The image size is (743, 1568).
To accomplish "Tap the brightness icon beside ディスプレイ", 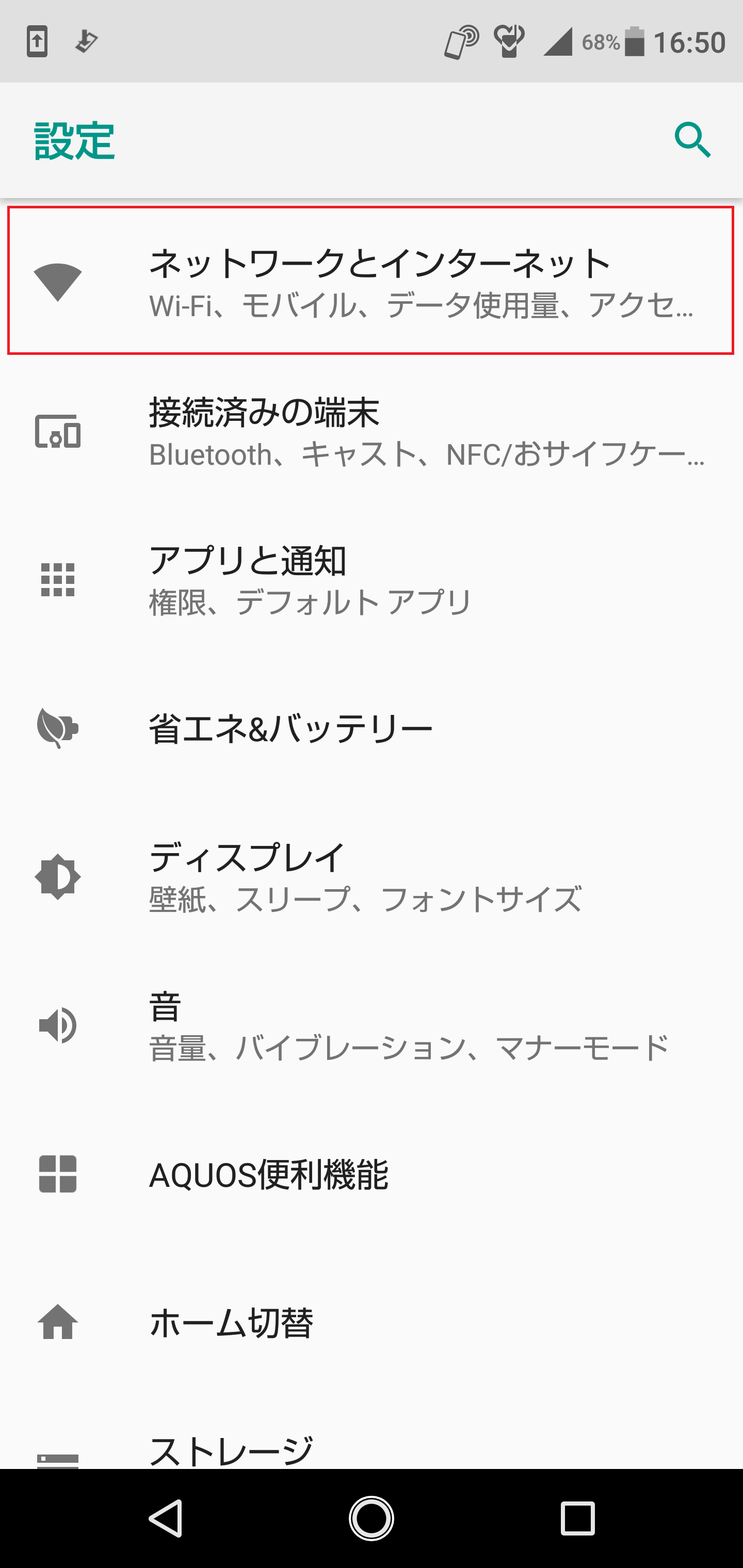I will (58, 876).
